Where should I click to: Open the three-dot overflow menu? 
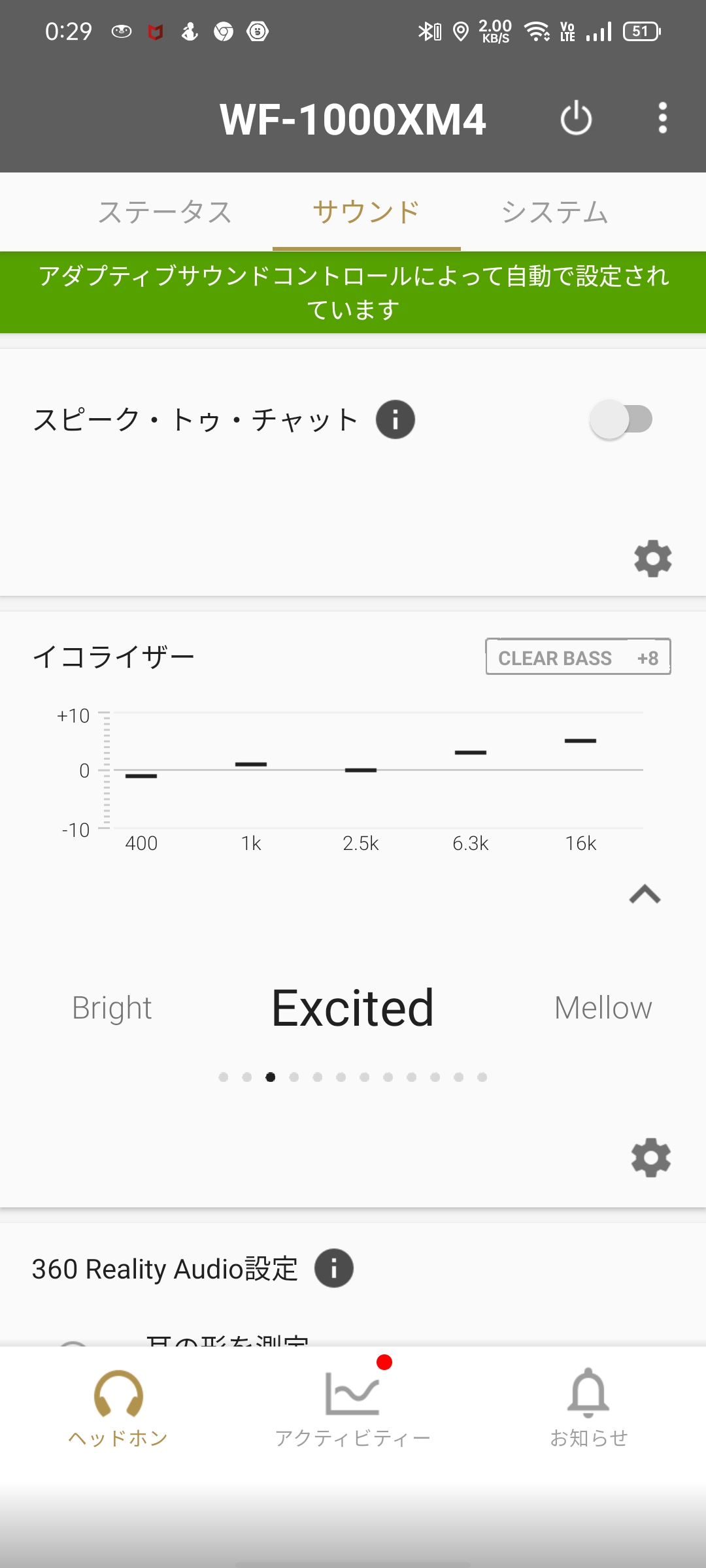[x=662, y=118]
